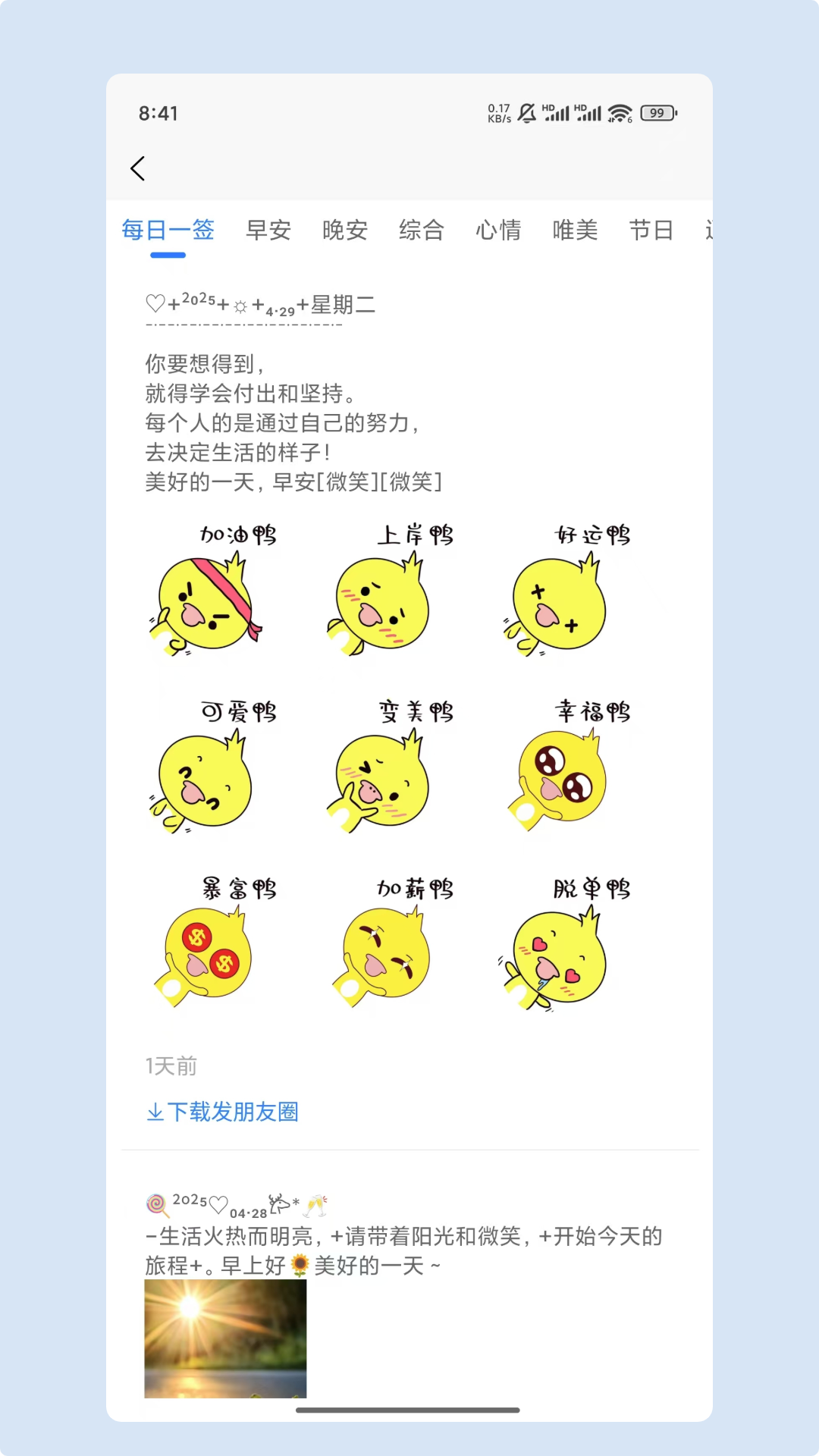Tap the 1天前 timestamp text
819x1456 pixels.
(x=170, y=1066)
